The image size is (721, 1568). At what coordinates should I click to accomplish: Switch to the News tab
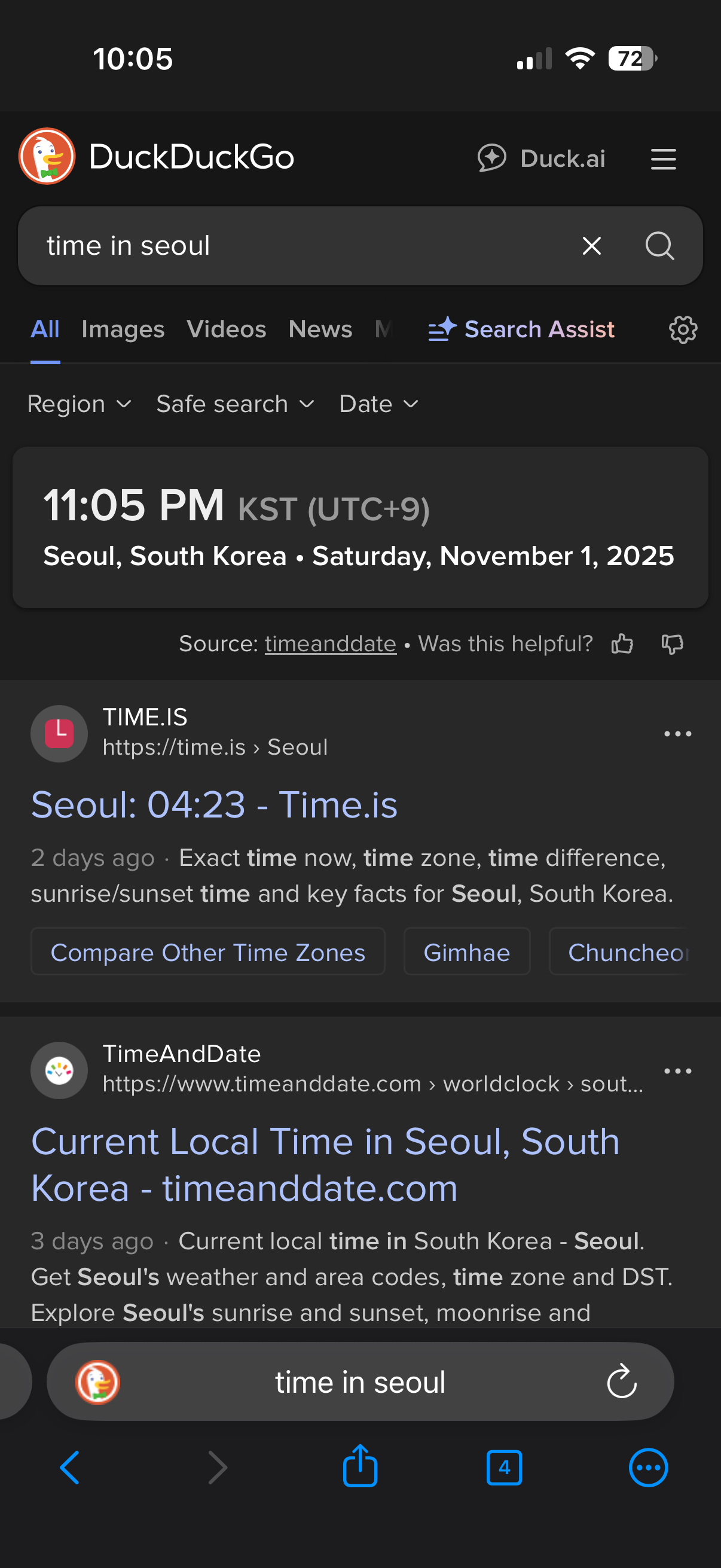pos(320,330)
